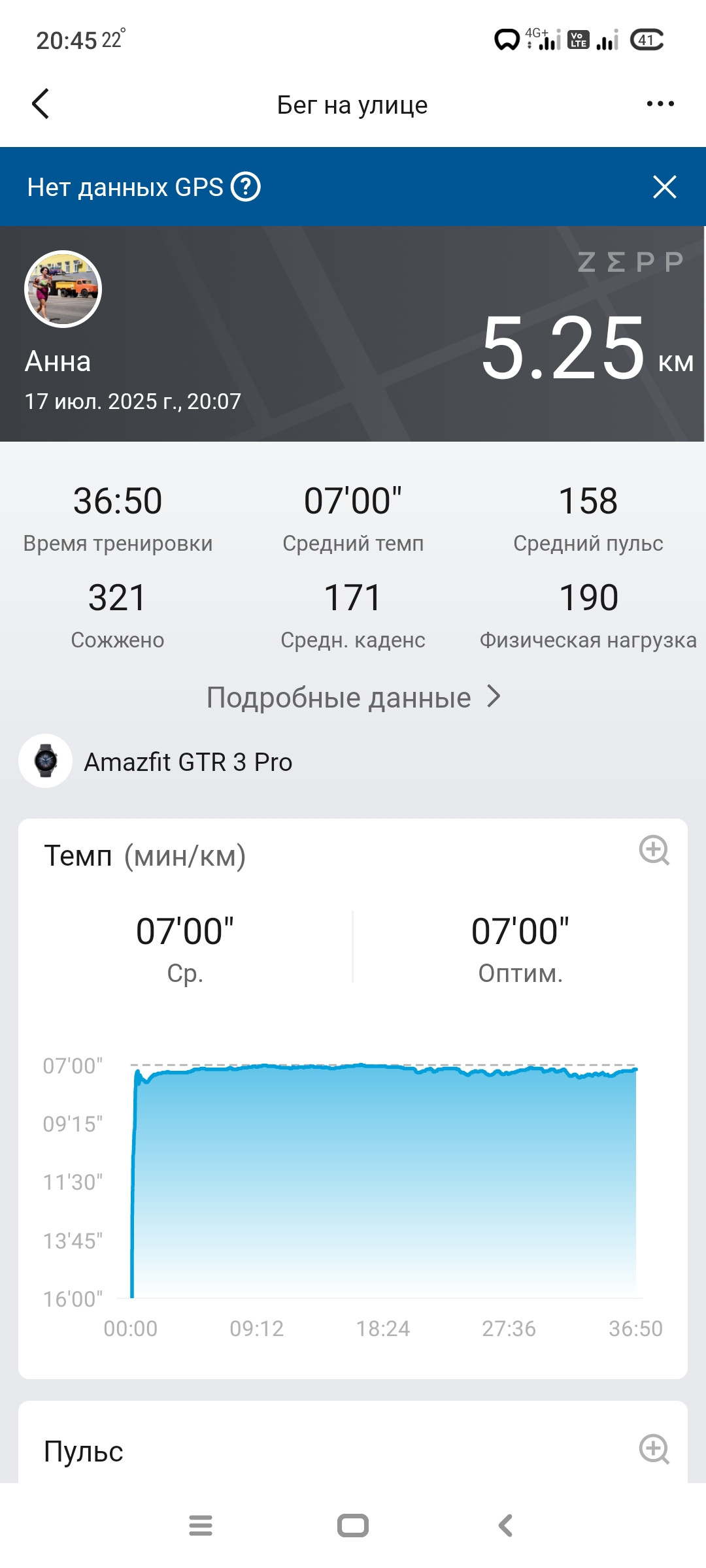The width and height of the screenshot is (706, 1568).
Task: Dismiss the no GPS data banner
Action: pos(664,188)
